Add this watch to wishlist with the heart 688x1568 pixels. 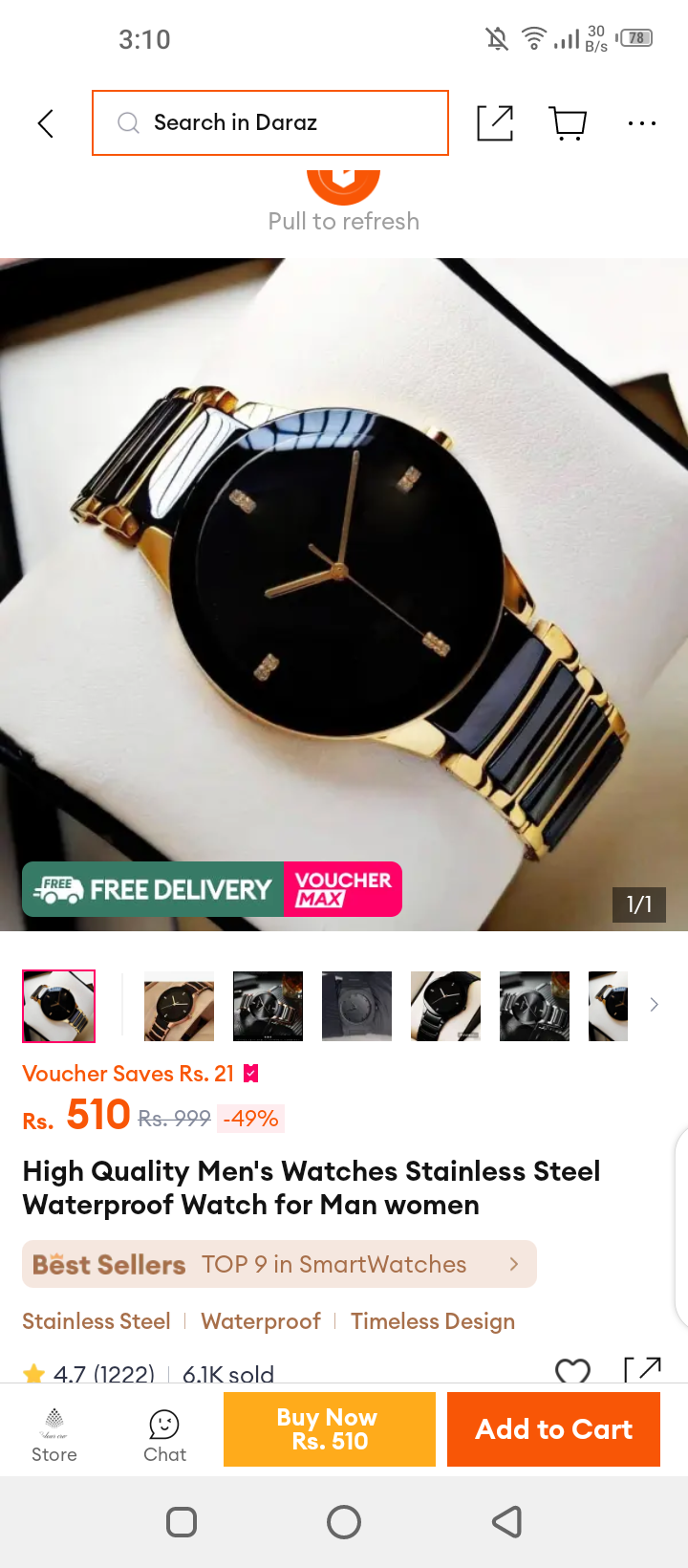pos(573,1371)
